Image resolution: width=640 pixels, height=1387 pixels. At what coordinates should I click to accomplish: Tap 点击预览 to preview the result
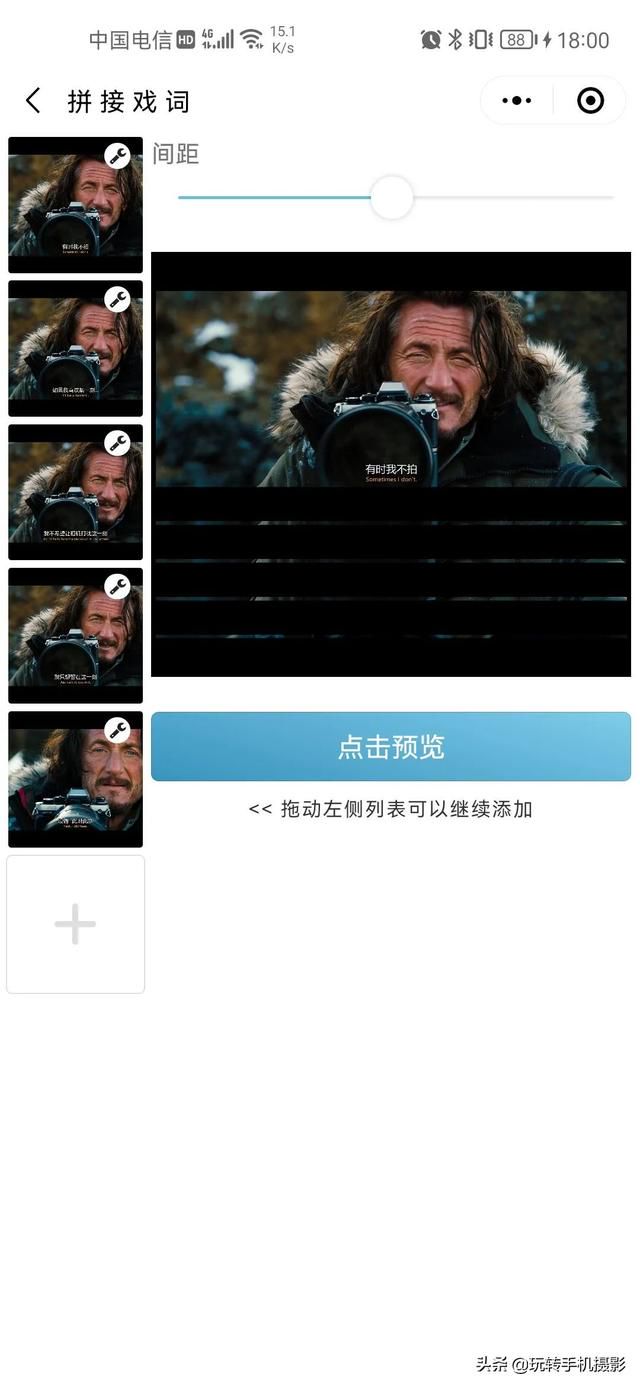[391, 747]
